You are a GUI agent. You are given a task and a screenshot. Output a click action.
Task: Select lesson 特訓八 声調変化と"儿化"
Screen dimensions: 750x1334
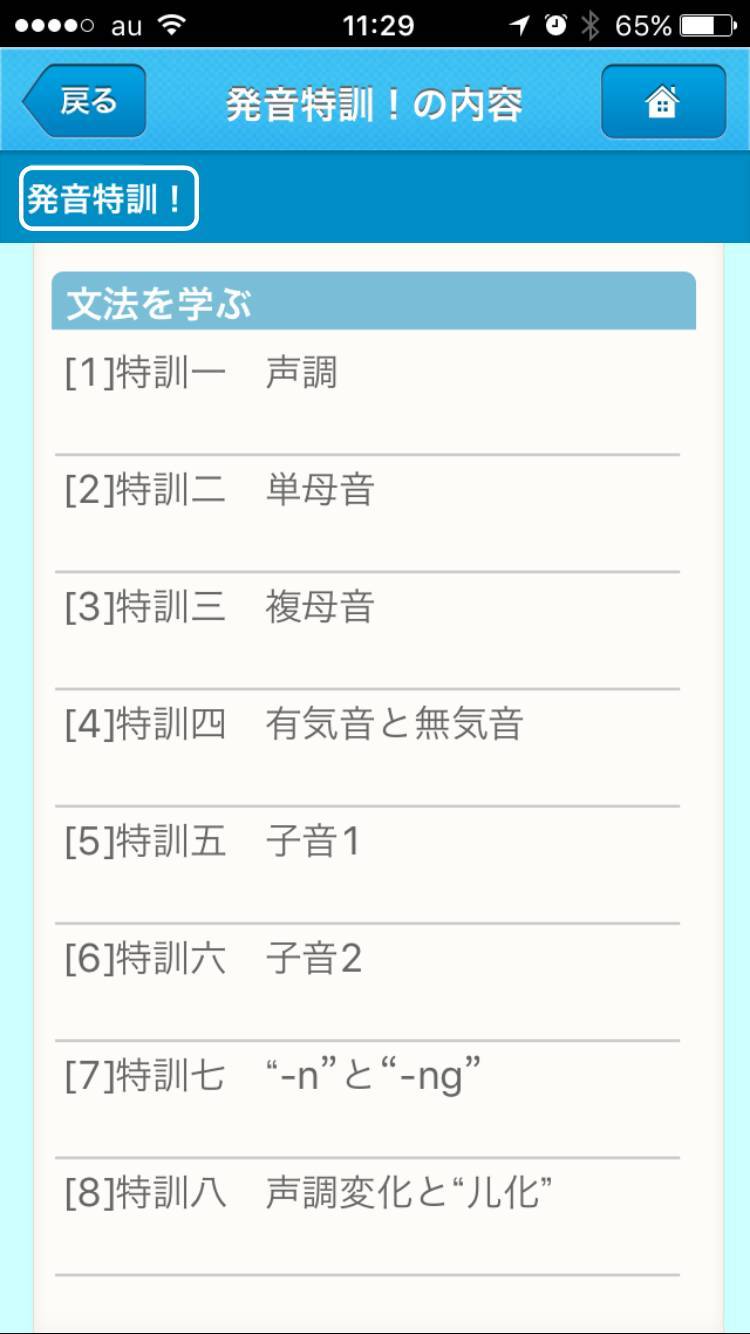click(367, 1217)
